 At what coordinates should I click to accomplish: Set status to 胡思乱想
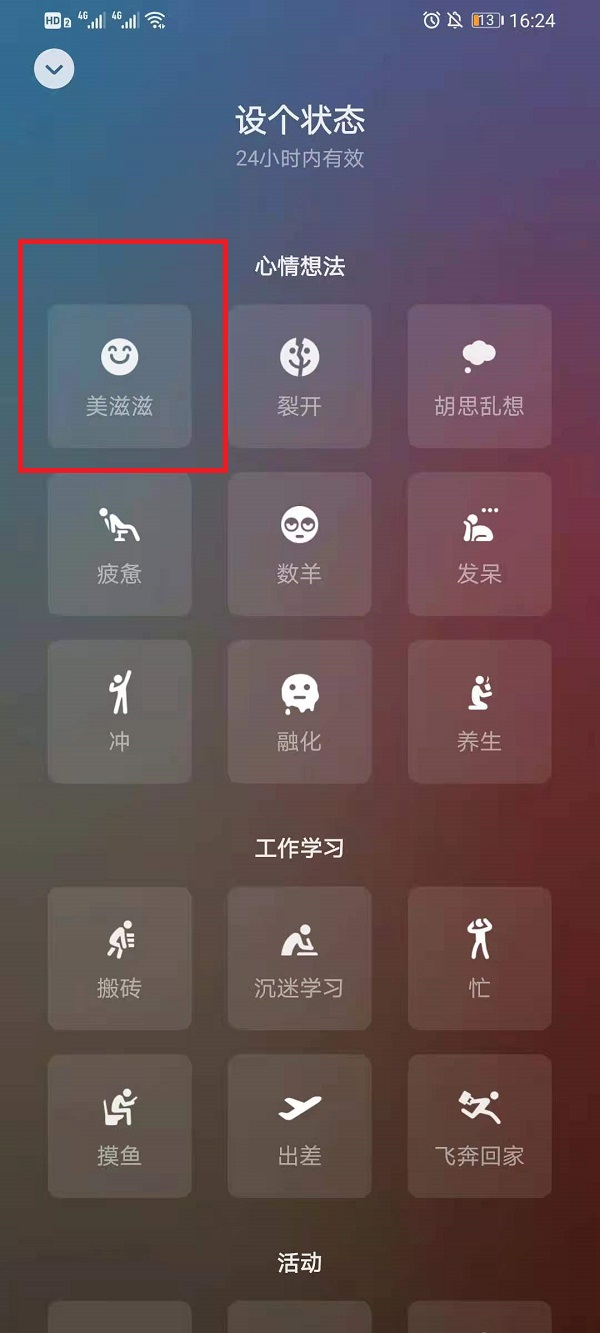coord(479,376)
